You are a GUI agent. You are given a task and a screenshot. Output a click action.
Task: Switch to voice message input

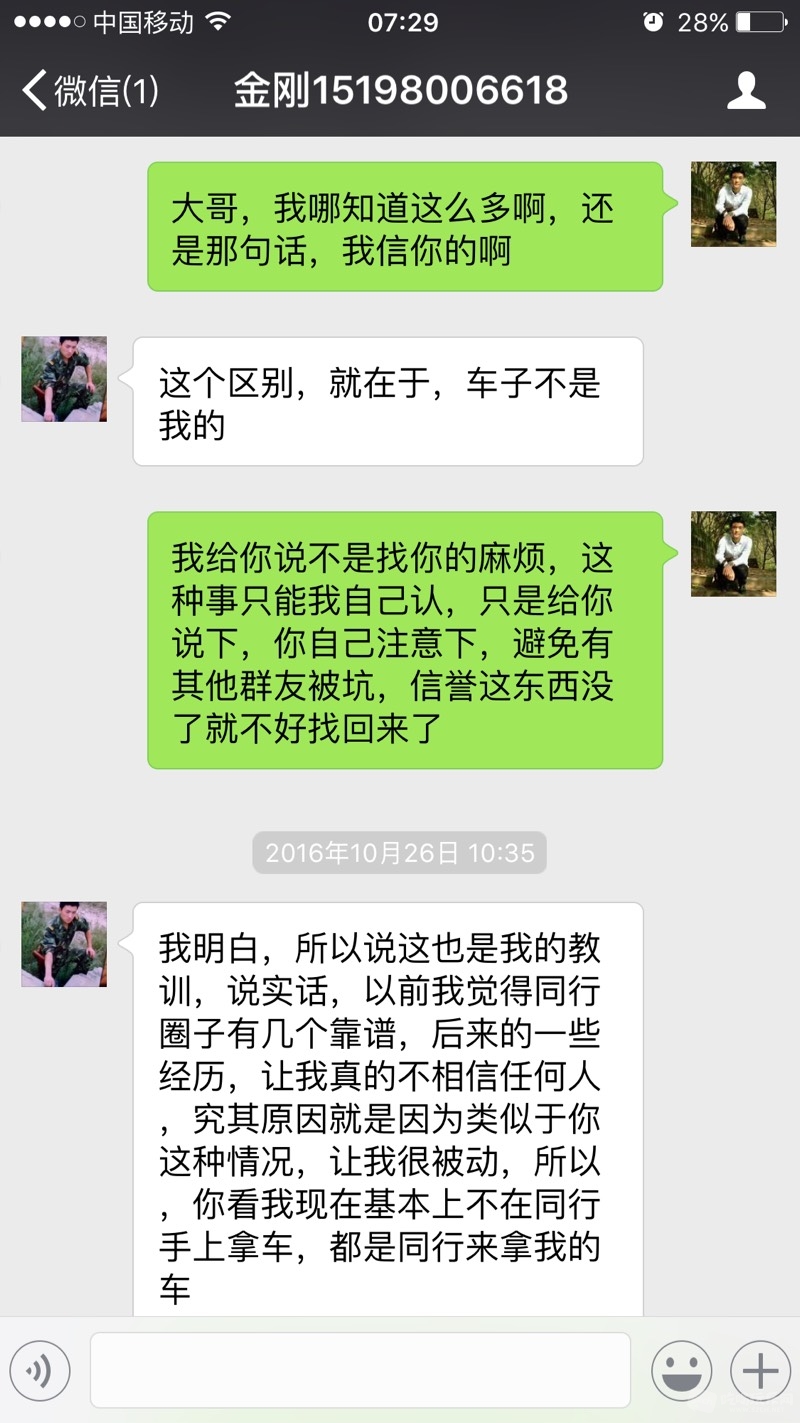click(40, 1370)
